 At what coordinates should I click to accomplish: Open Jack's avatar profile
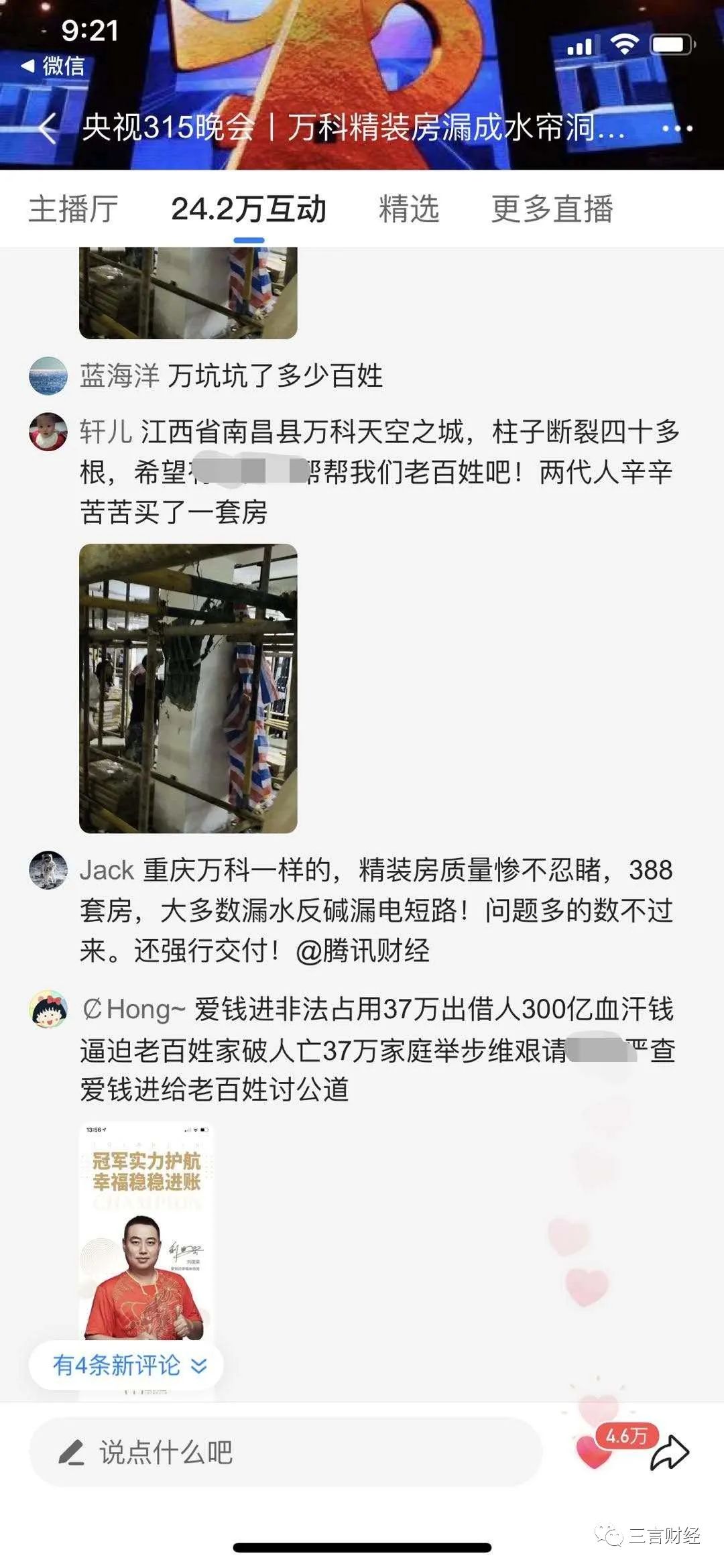48,870
